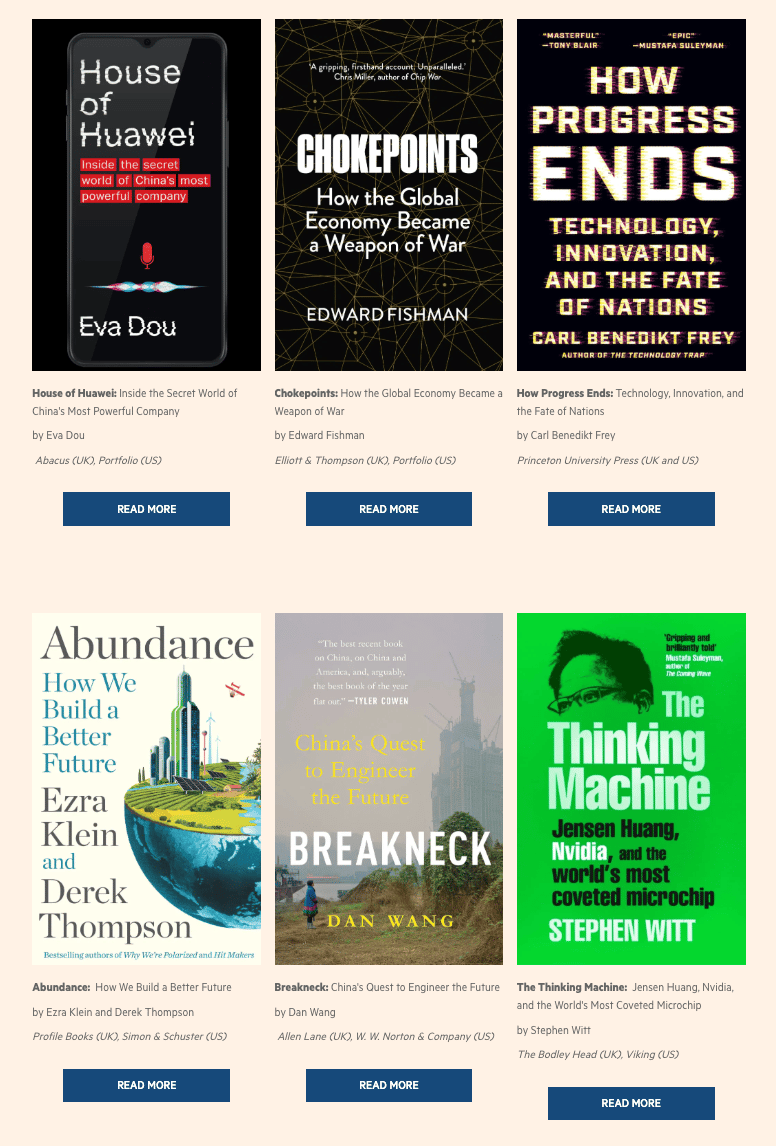This screenshot has height=1146, width=776.
Task: Read more about The Thinking Machine
Action: tap(631, 1103)
